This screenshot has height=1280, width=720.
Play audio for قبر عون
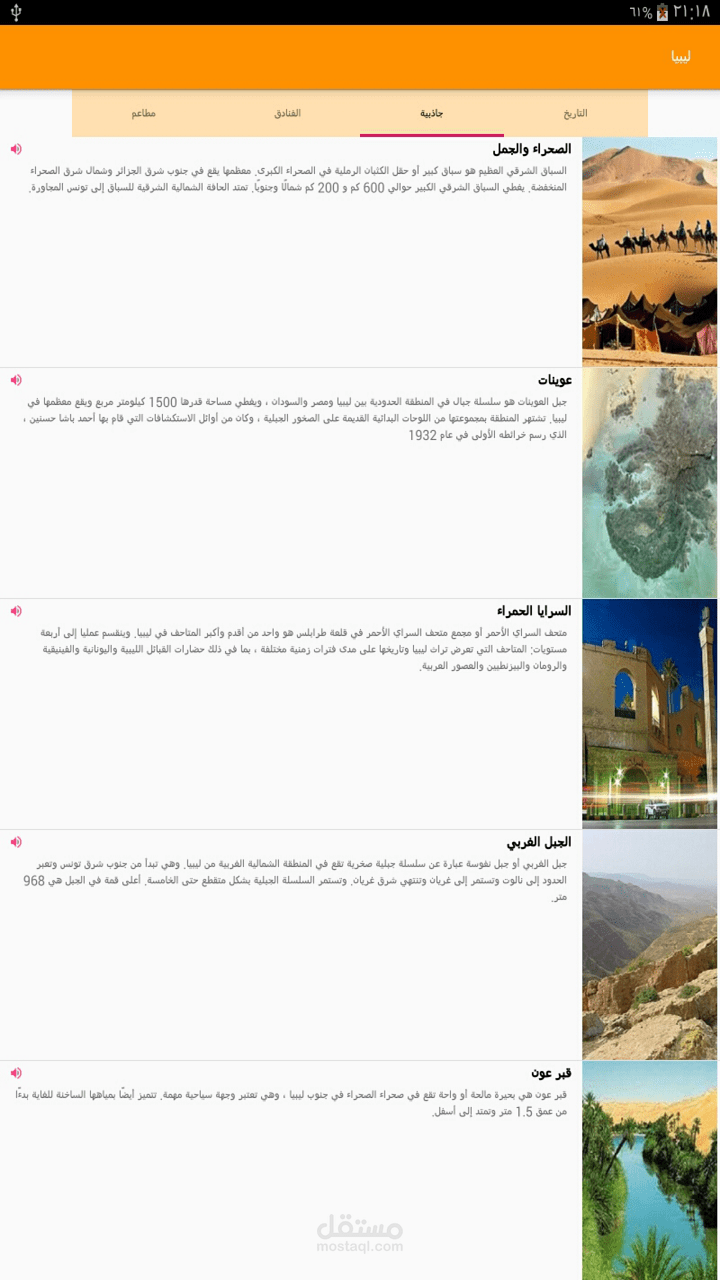tap(16, 1073)
